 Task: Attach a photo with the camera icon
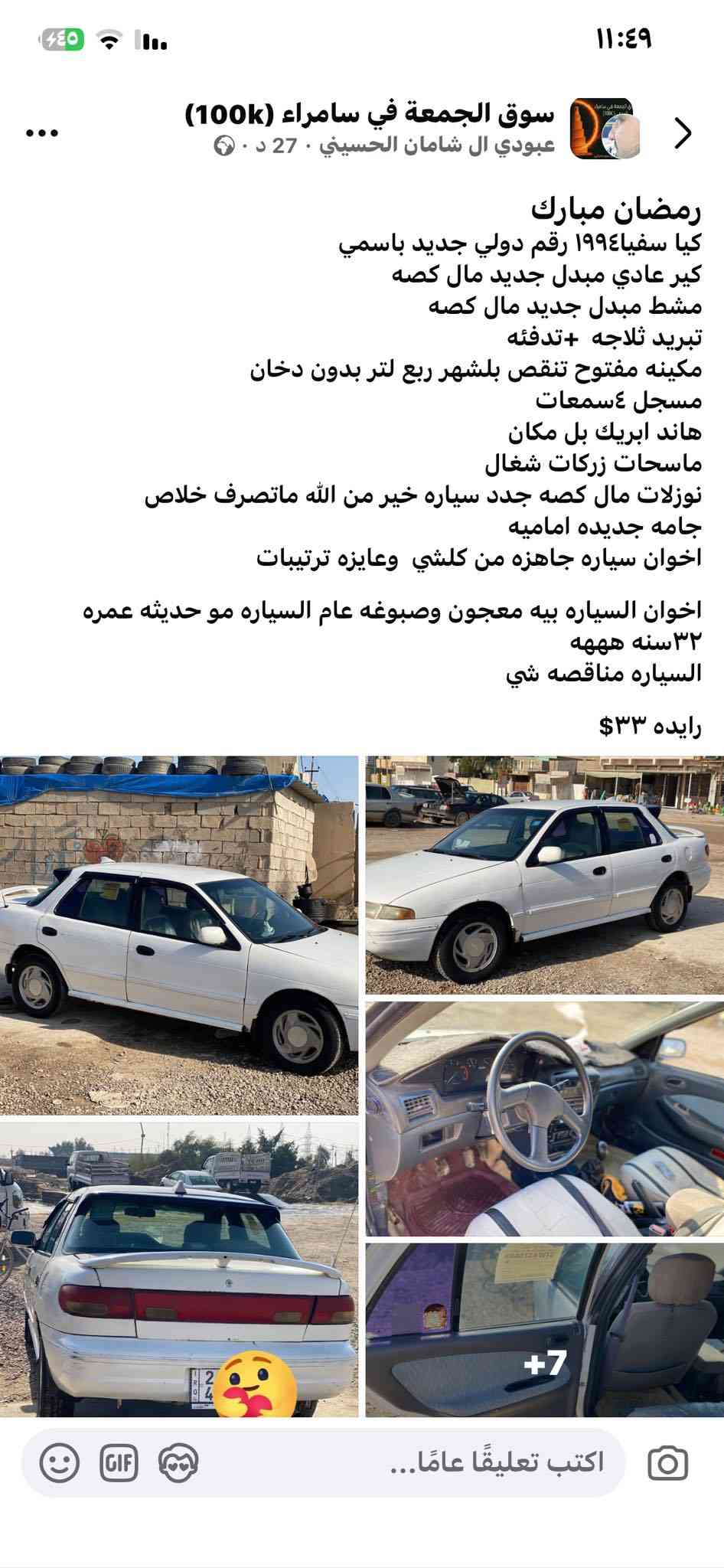667,1462
